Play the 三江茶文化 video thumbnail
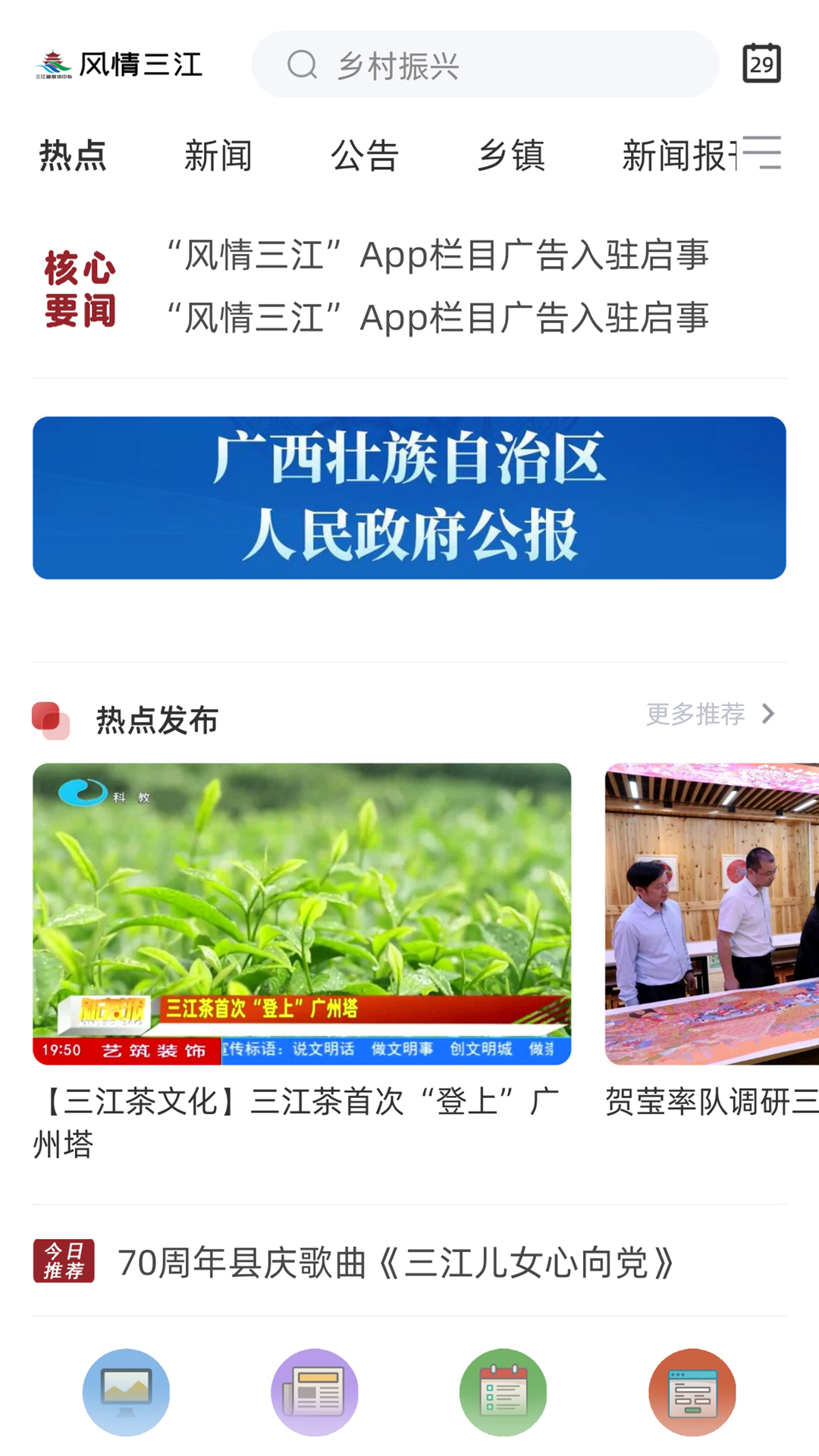Image resolution: width=819 pixels, height=1456 pixels. click(303, 914)
